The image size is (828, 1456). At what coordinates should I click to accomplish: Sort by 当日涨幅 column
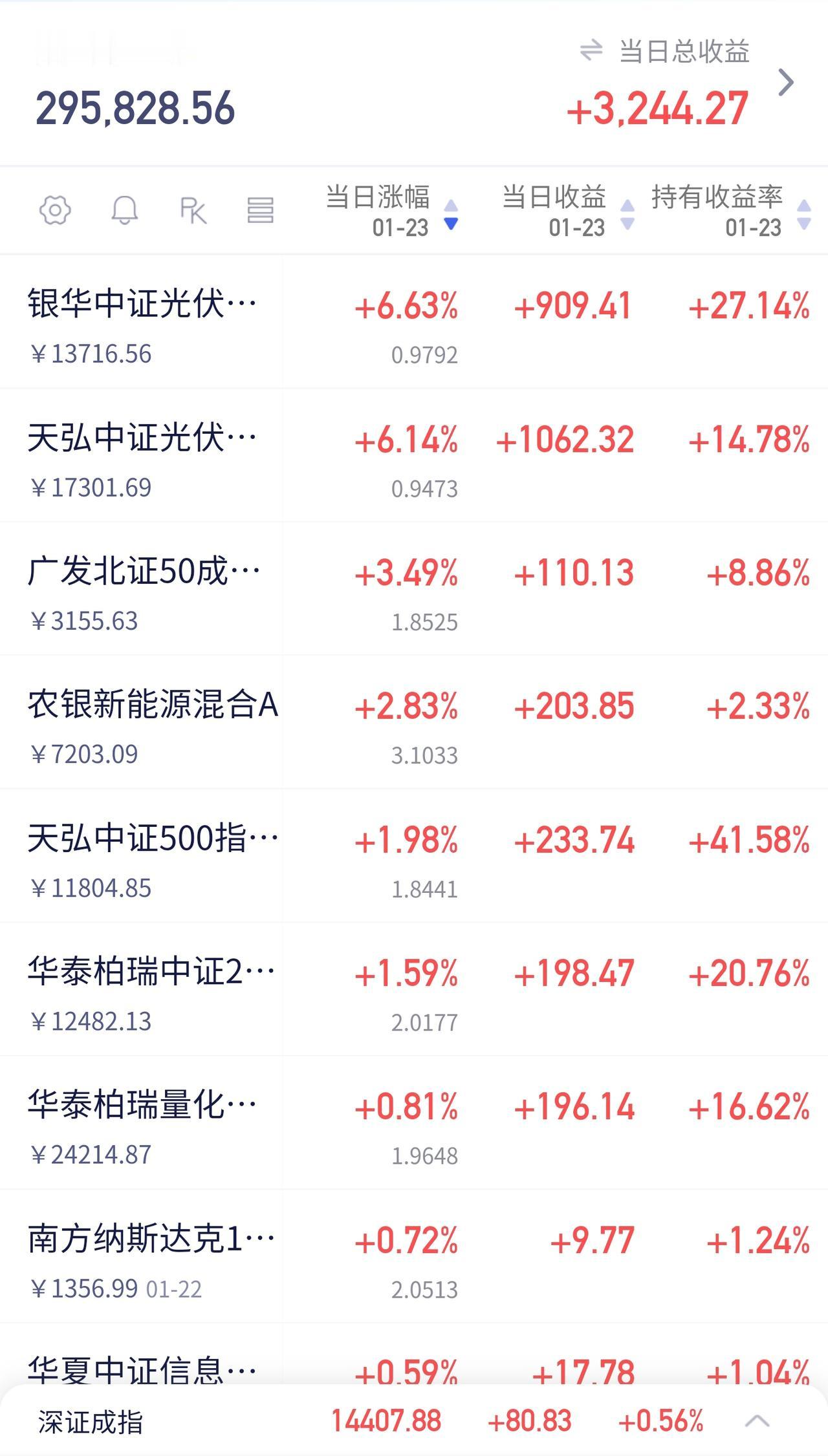pos(392,211)
